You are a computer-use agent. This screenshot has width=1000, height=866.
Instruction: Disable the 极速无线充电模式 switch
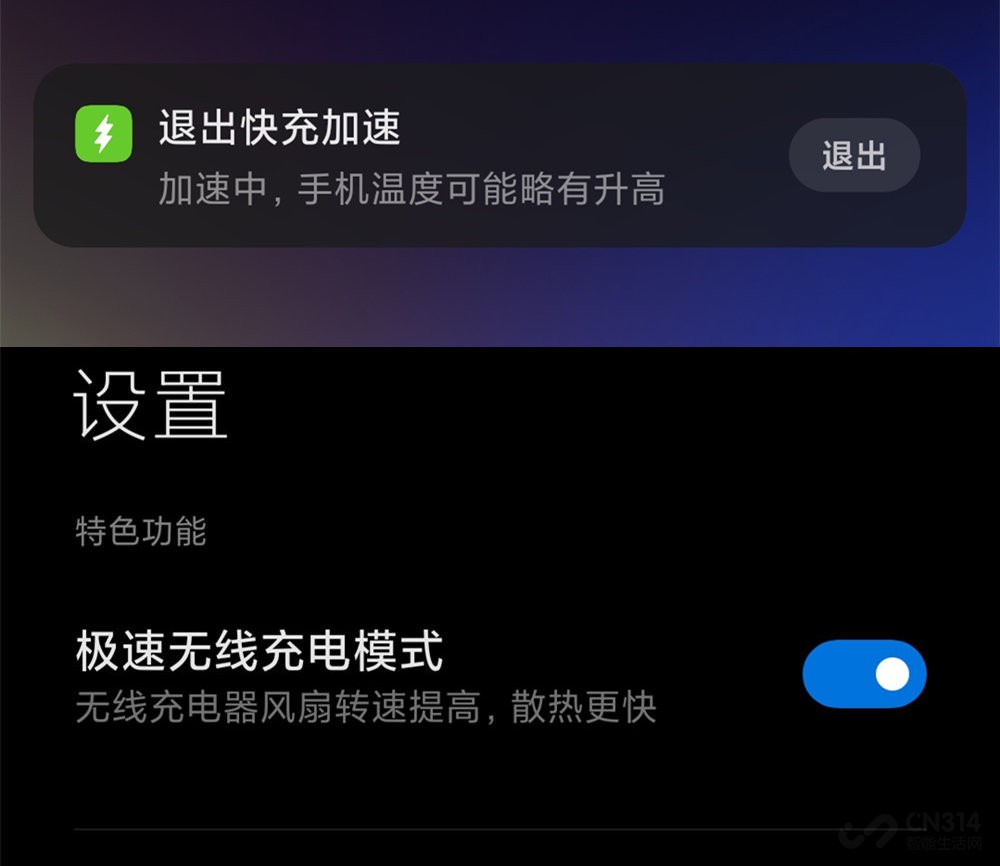pos(864,674)
